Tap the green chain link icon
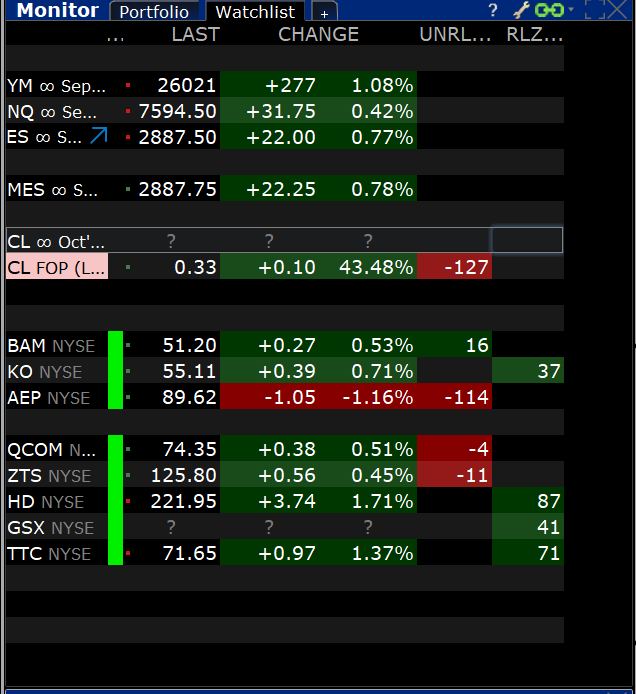The width and height of the screenshot is (636, 694). (549, 10)
